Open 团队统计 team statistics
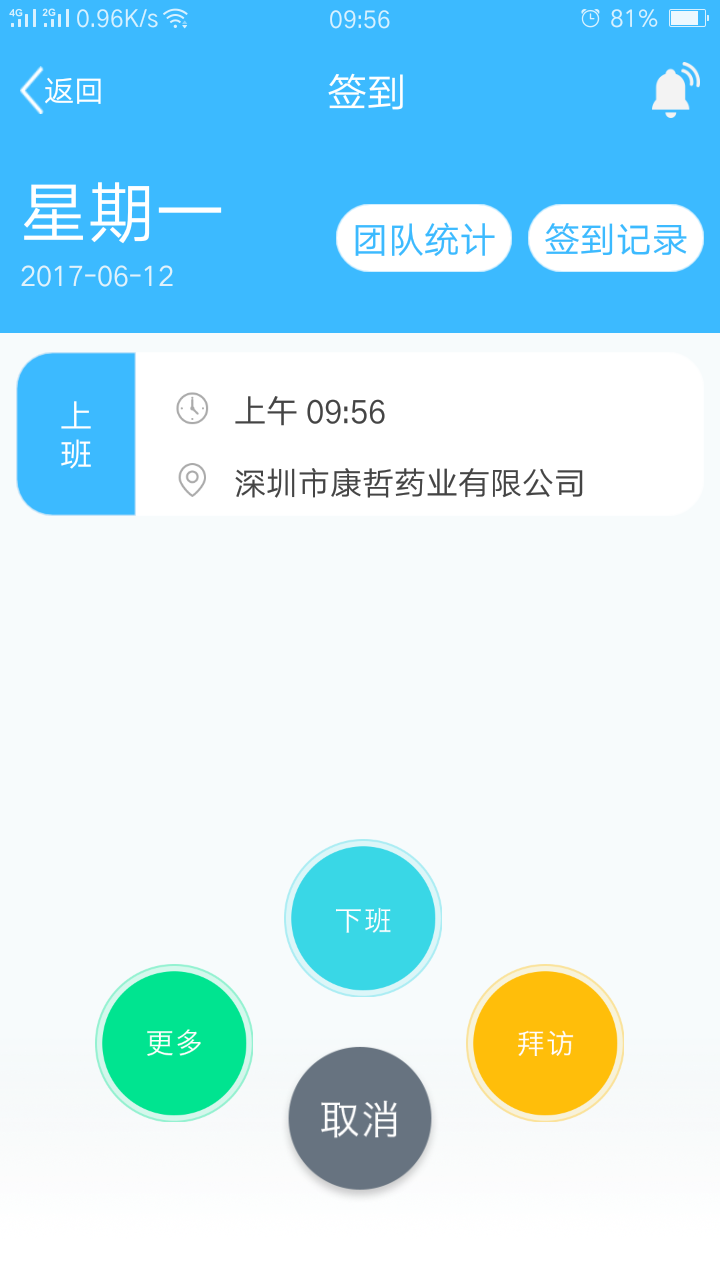The image size is (720, 1280). coord(424,239)
